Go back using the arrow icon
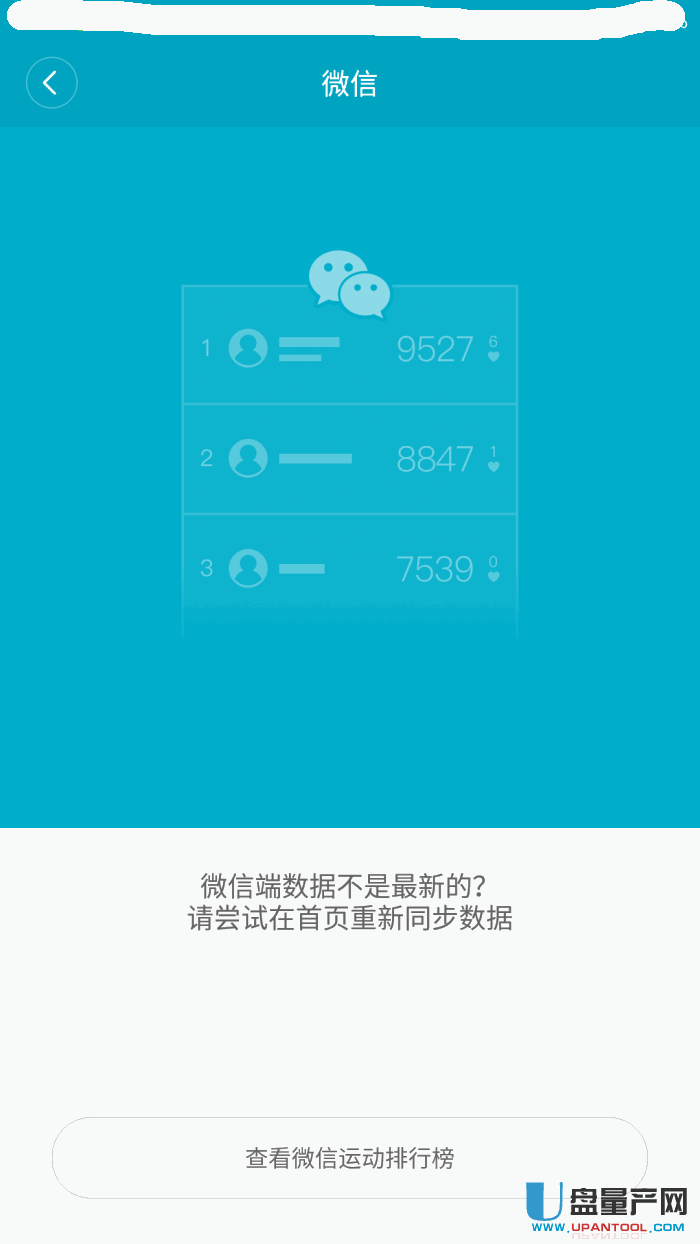The image size is (700, 1244). tap(51, 83)
